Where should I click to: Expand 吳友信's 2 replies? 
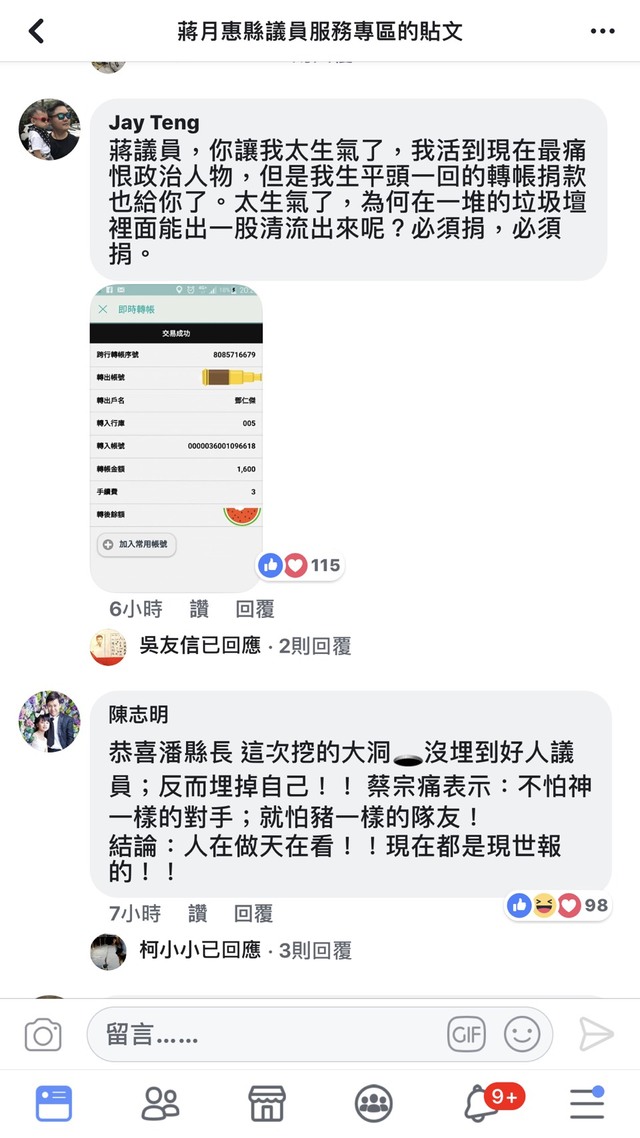[x=244, y=647]
